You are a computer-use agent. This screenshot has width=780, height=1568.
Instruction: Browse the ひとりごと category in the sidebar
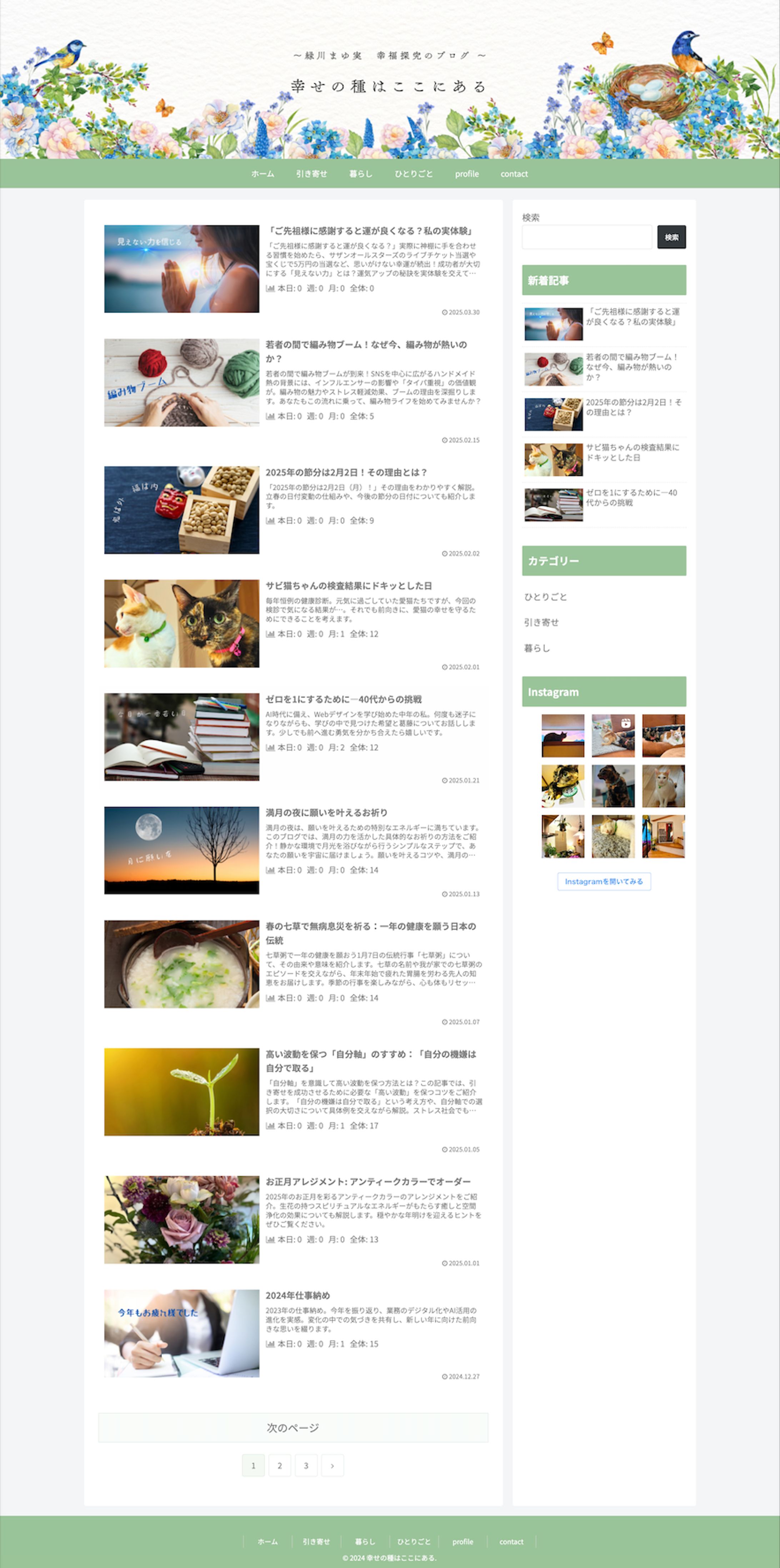546,597
